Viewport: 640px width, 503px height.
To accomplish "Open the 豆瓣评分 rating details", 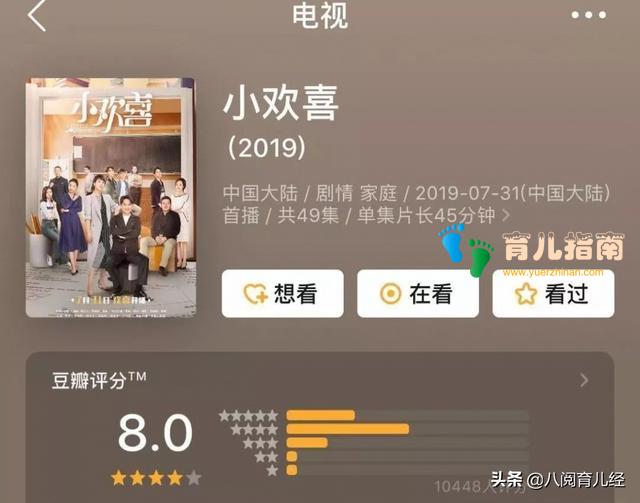I will point(584,380).
